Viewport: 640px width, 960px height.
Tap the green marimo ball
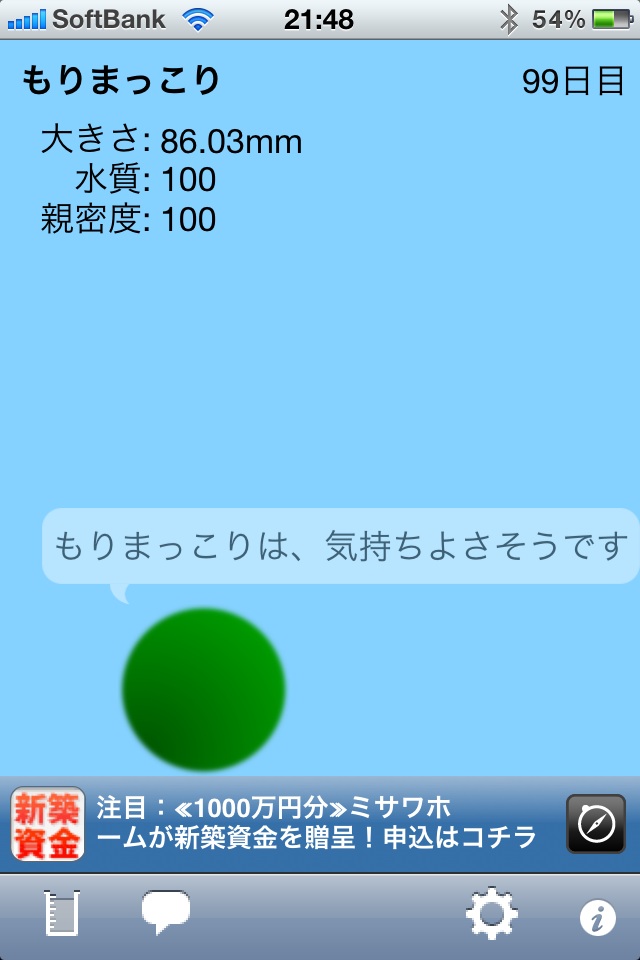click(204, 689)
